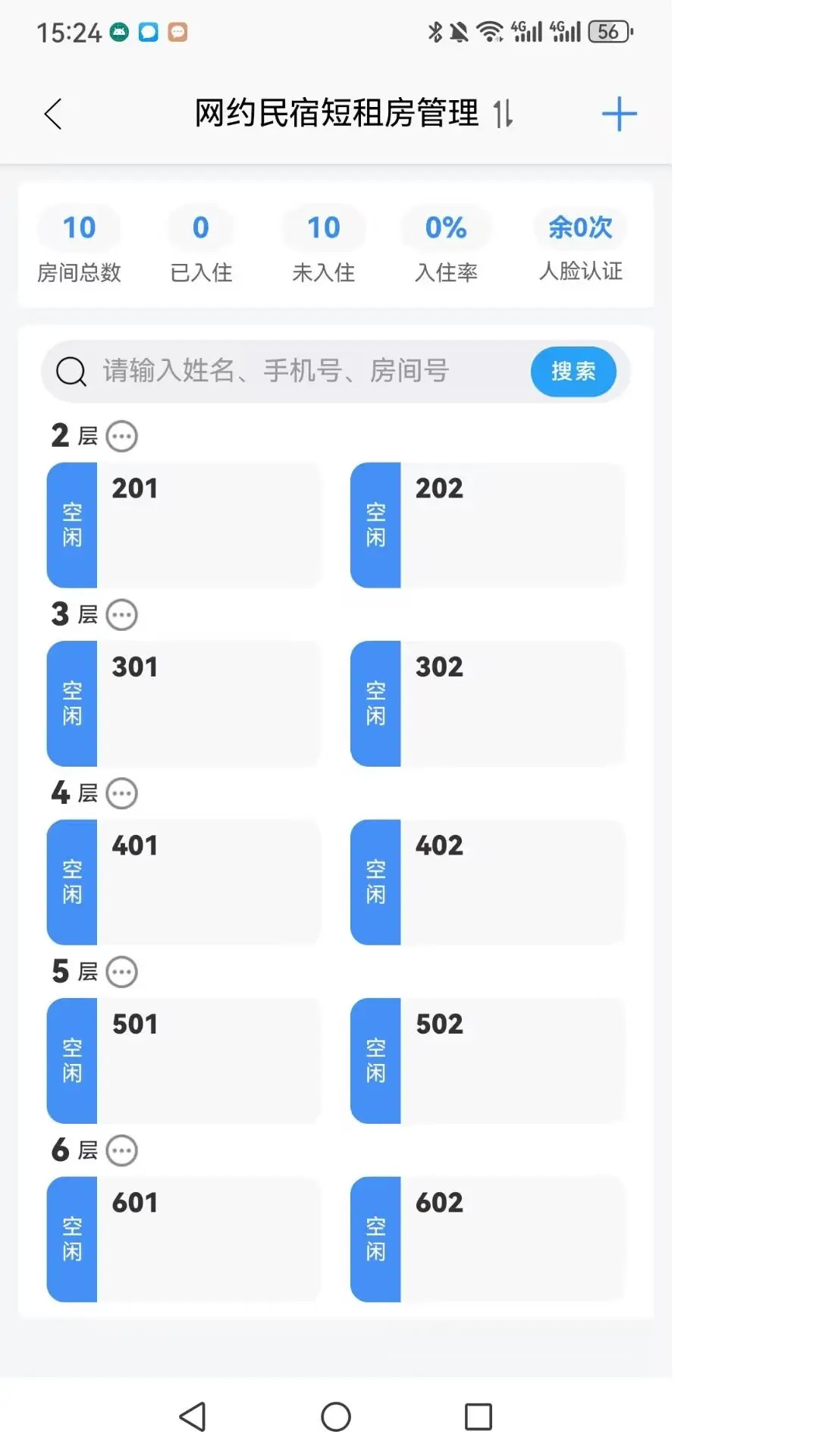Open room 201 card

(x=184, y=526)
